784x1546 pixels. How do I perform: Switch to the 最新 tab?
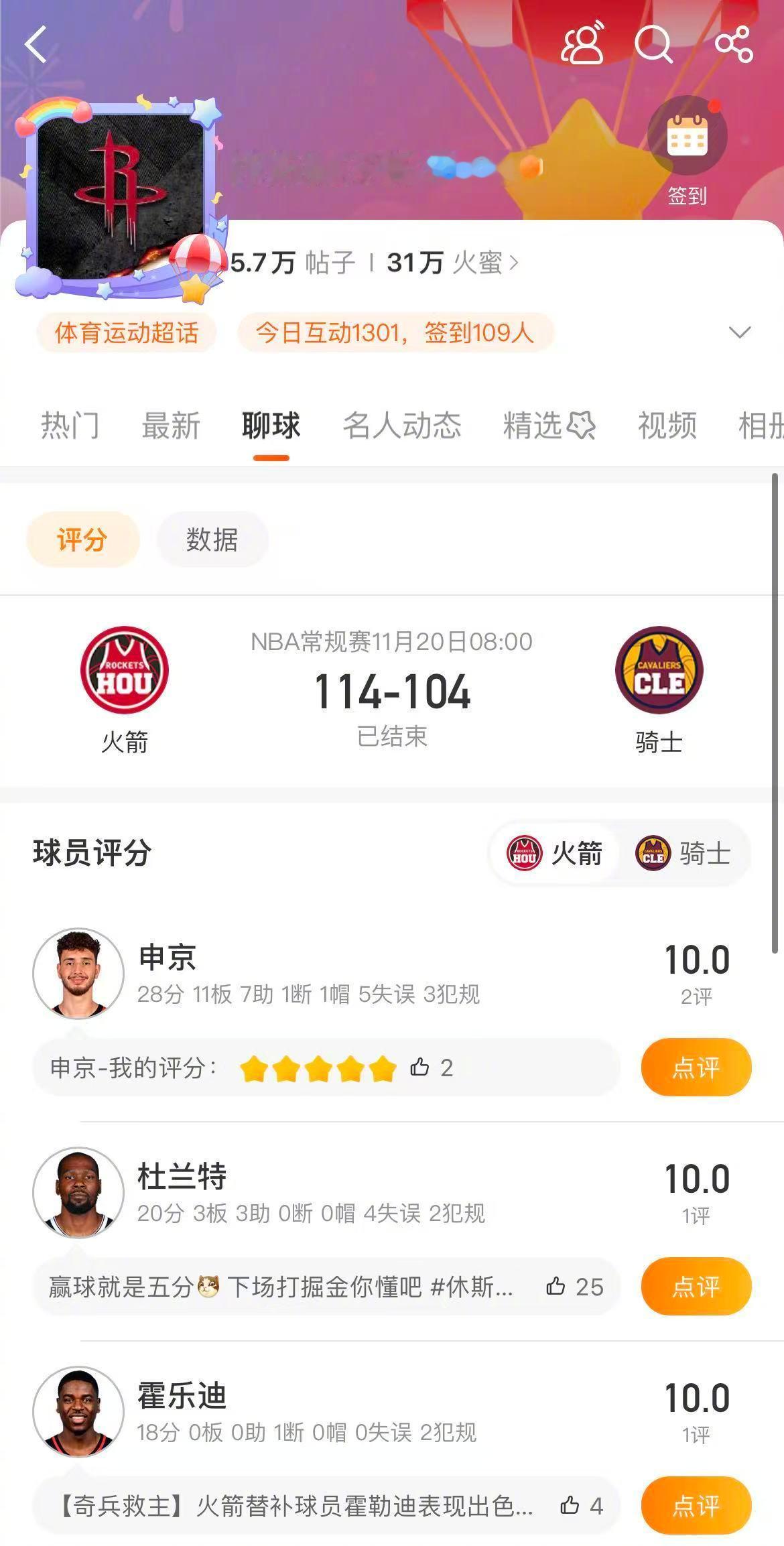(170, 424)
